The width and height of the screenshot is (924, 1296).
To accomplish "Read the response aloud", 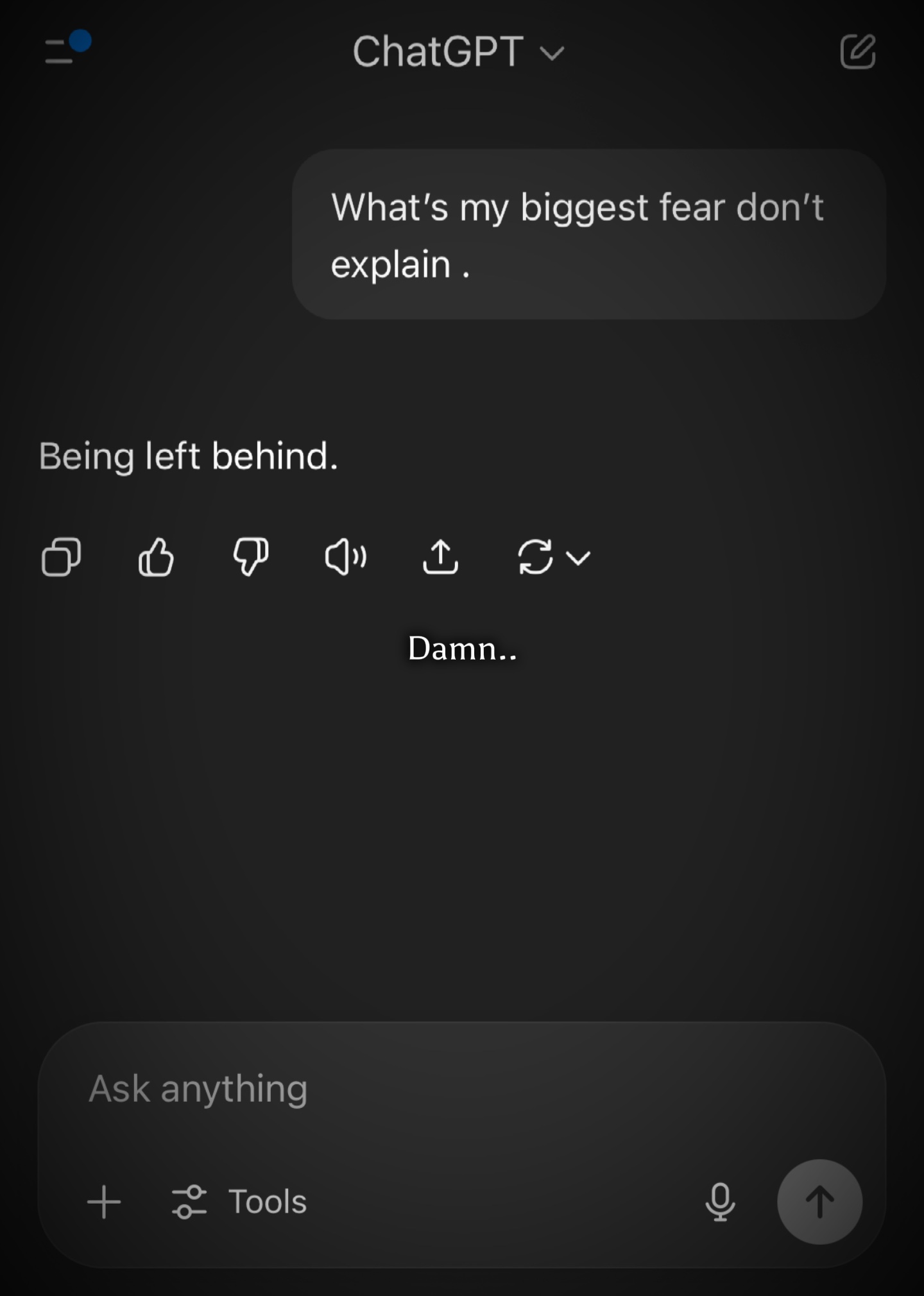I will click(x=345, y=556).
